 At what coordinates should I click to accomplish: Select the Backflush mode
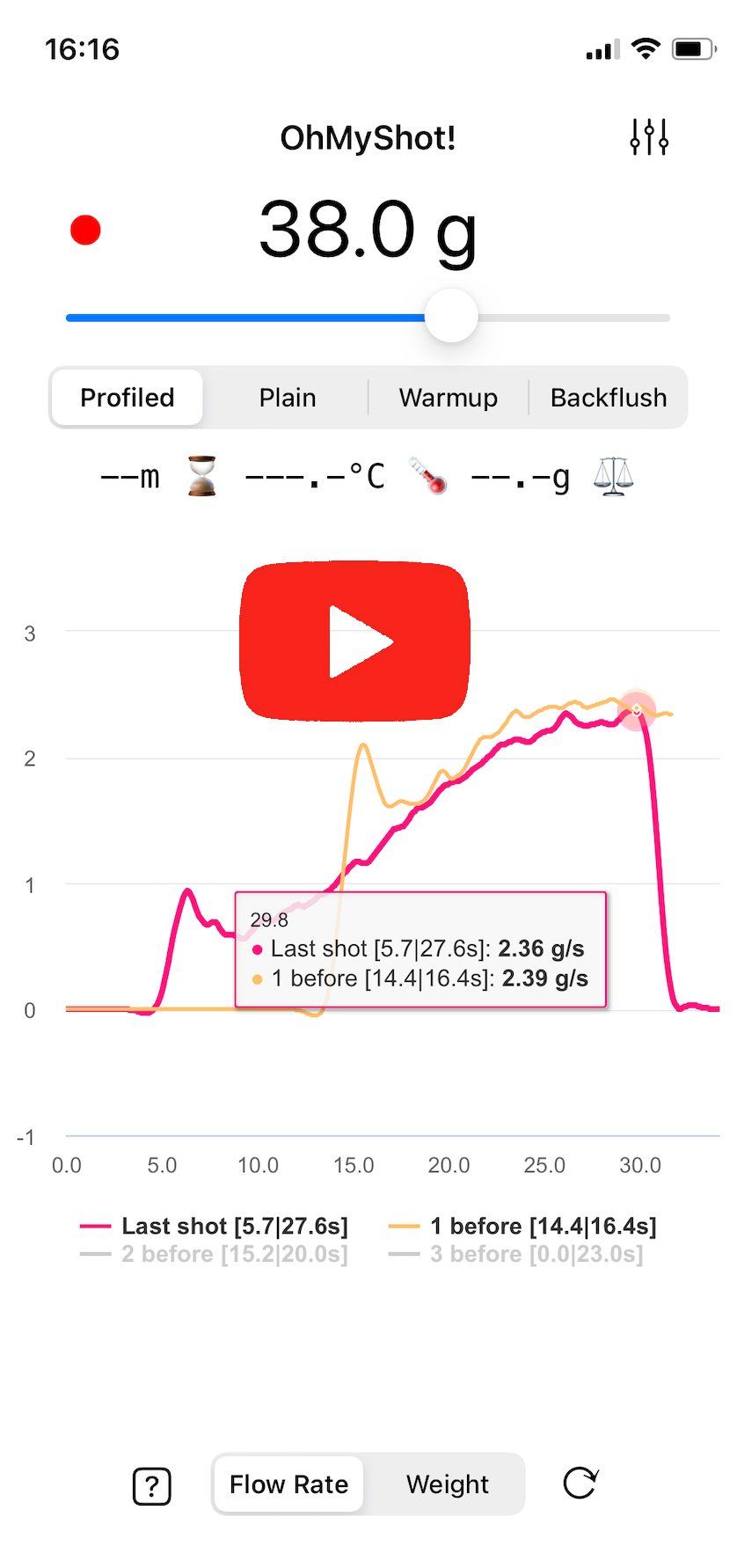(x=609, y=398)
